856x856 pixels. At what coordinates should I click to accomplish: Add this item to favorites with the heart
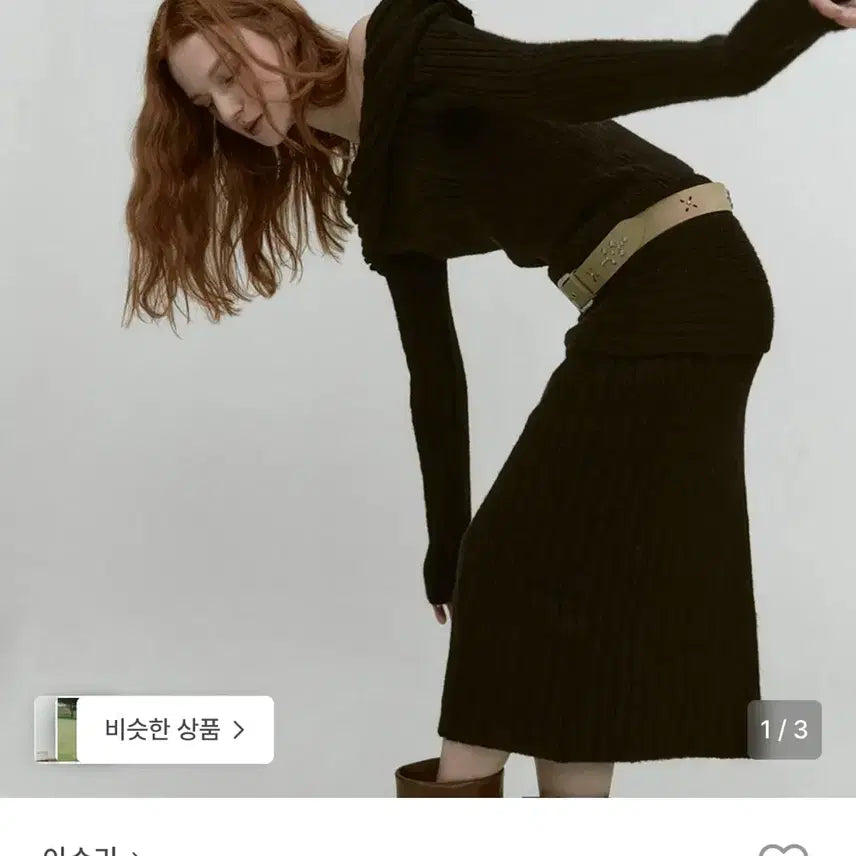[x=782, y=851]
